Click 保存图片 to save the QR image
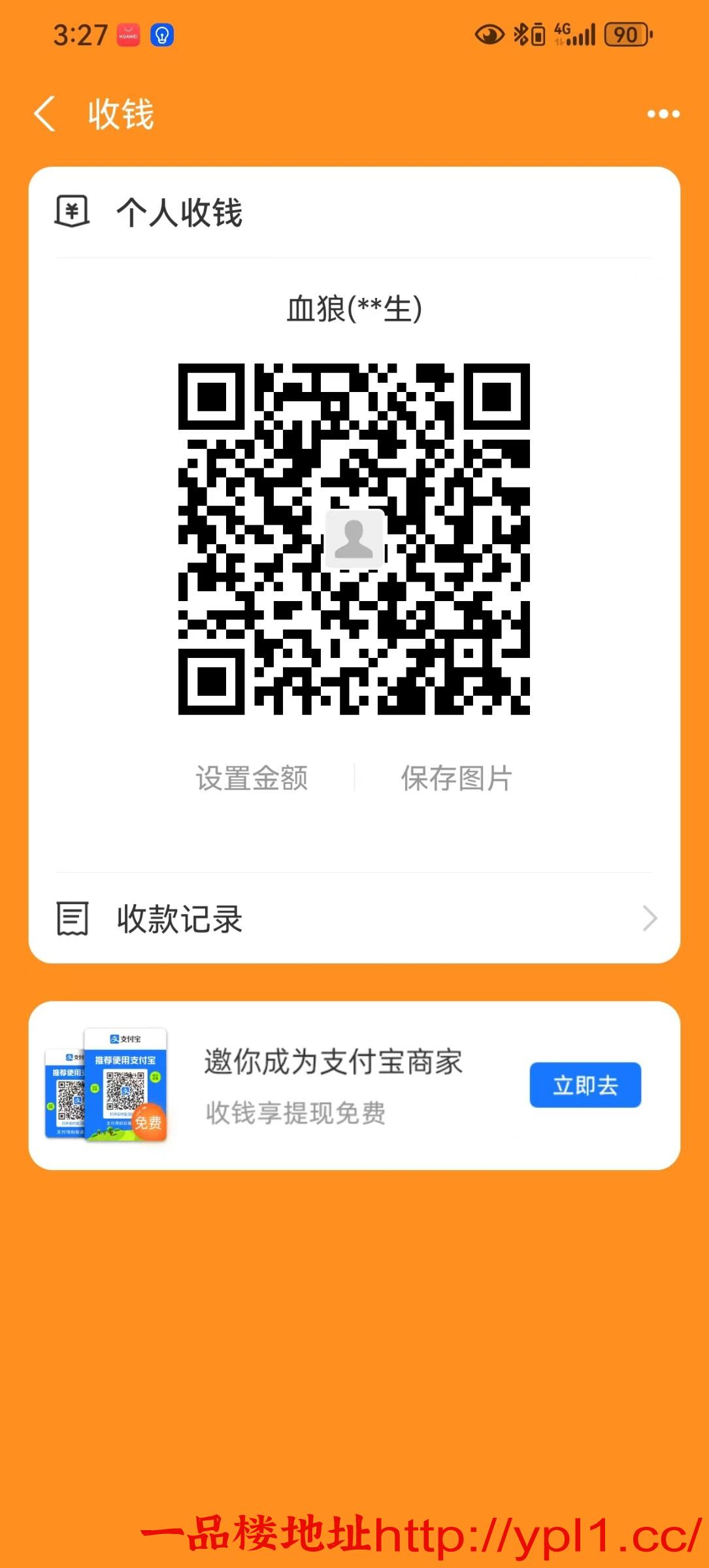Screen dimensions: 709x1568 click(456, 777)
